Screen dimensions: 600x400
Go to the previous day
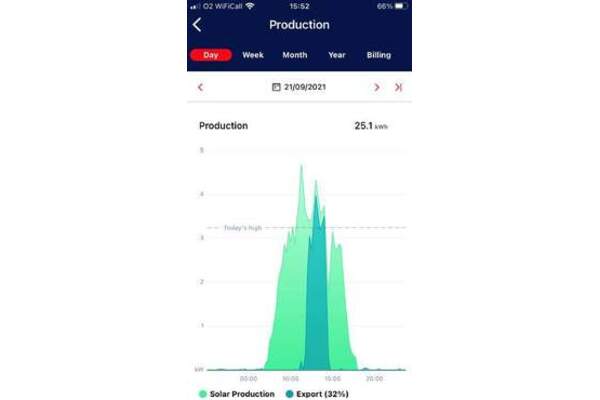(200, 87)
